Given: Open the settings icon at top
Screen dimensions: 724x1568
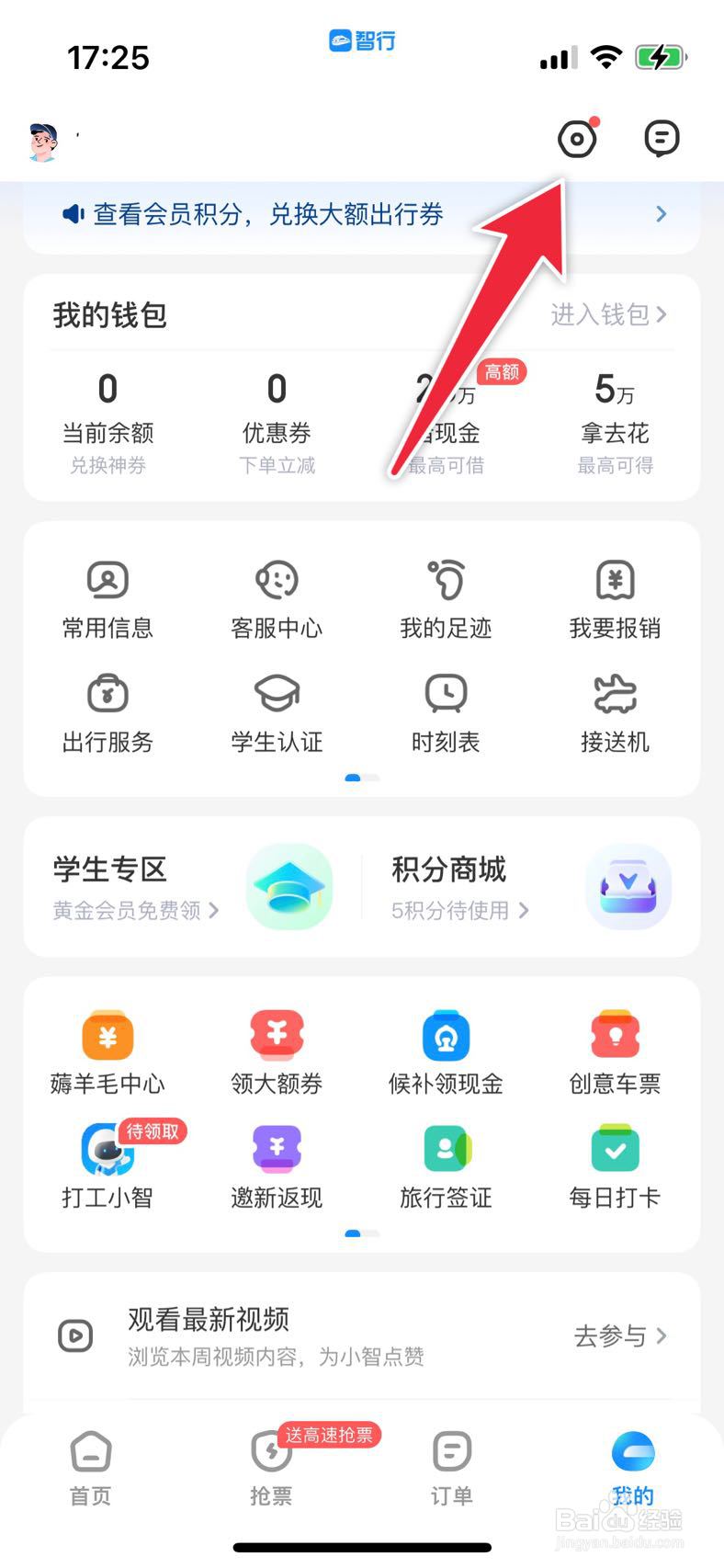Looking at the screenshot, I should pos(577,139).
